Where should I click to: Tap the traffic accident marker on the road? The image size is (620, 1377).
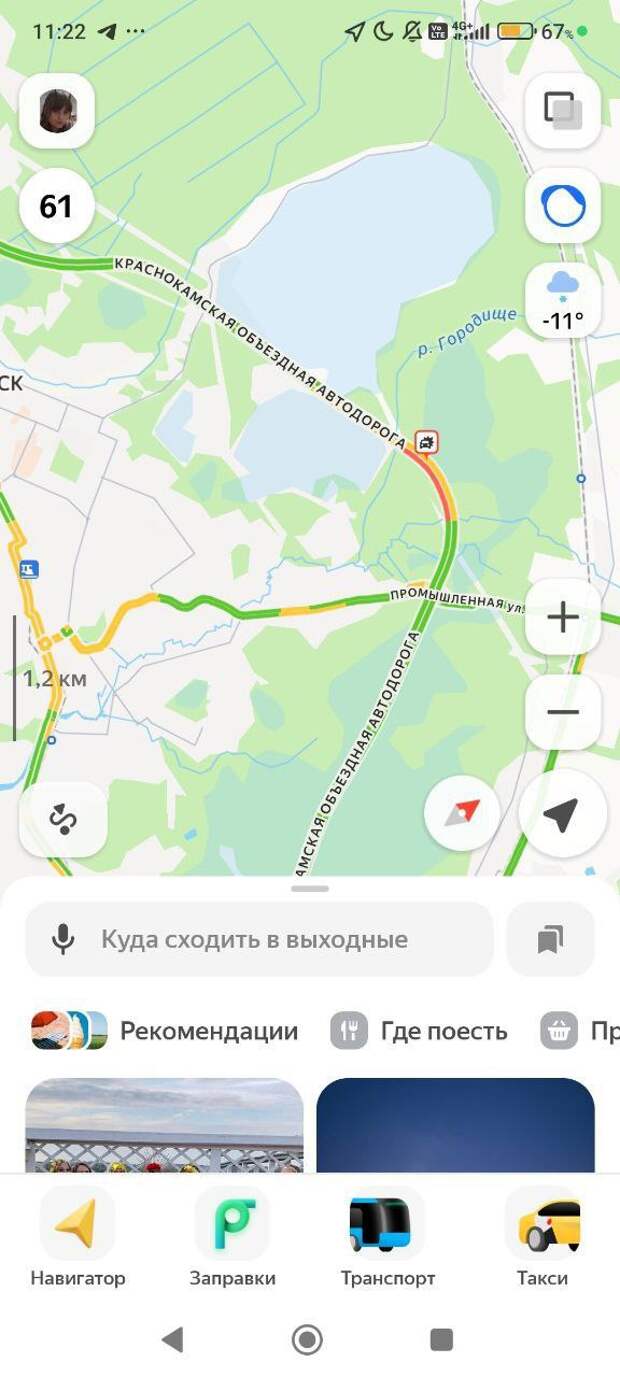tap(427, 441)
